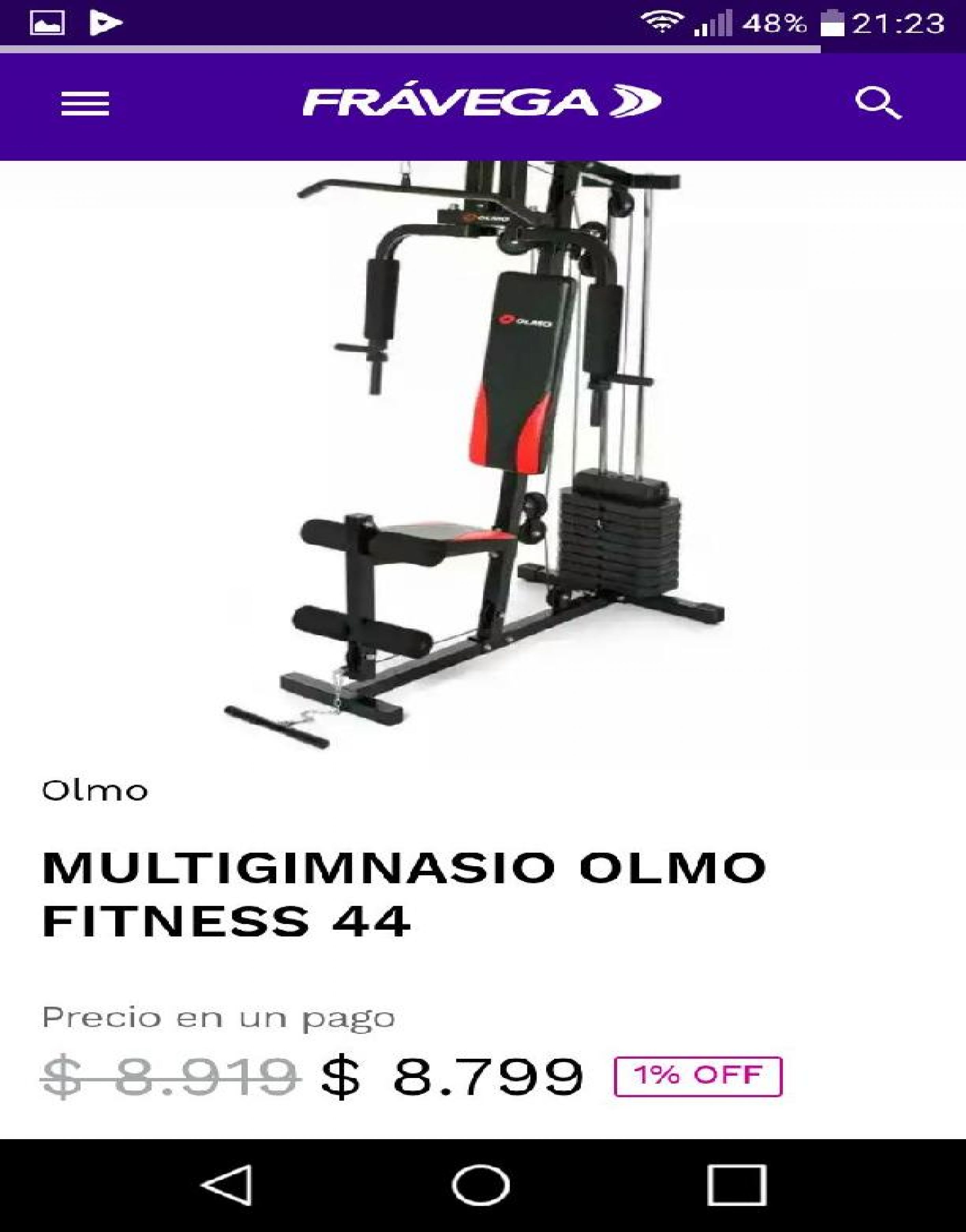Image resolution: width=966 pixels, height=1232 pixels.
Task: Open recent apps from navigation bar
Action: tap(736, 1184)
